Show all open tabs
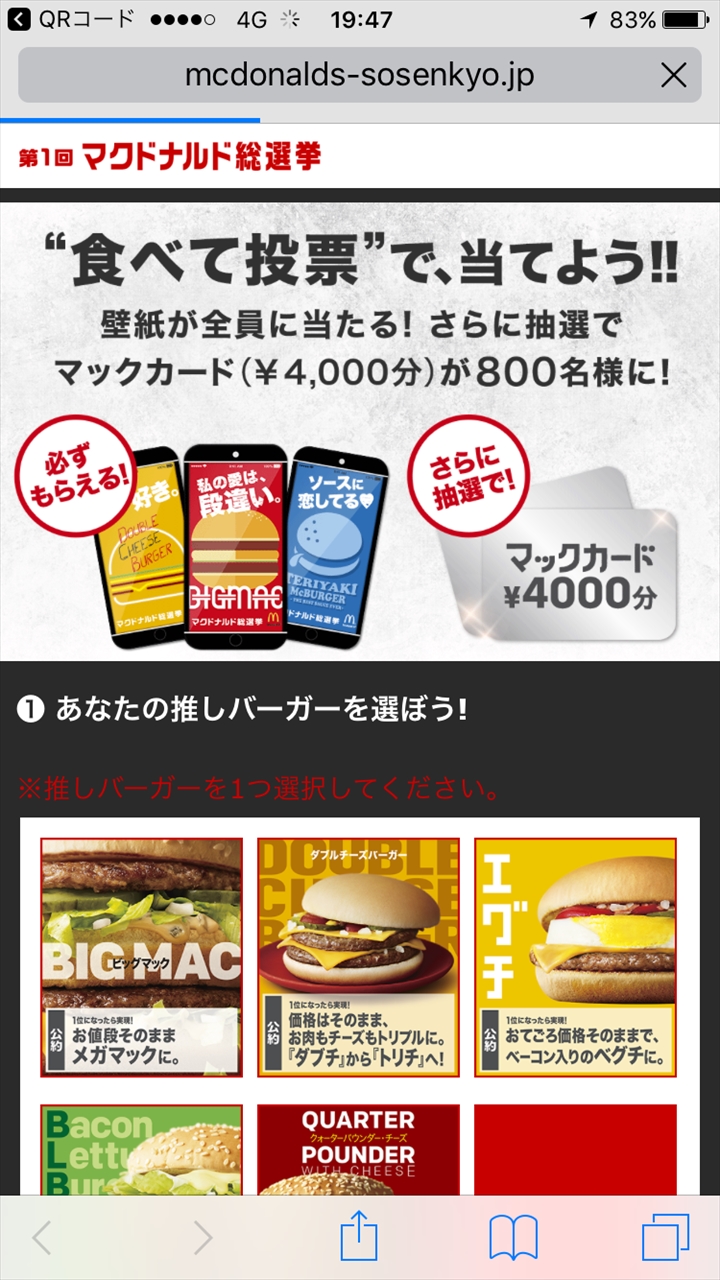 click(665, 1239)
